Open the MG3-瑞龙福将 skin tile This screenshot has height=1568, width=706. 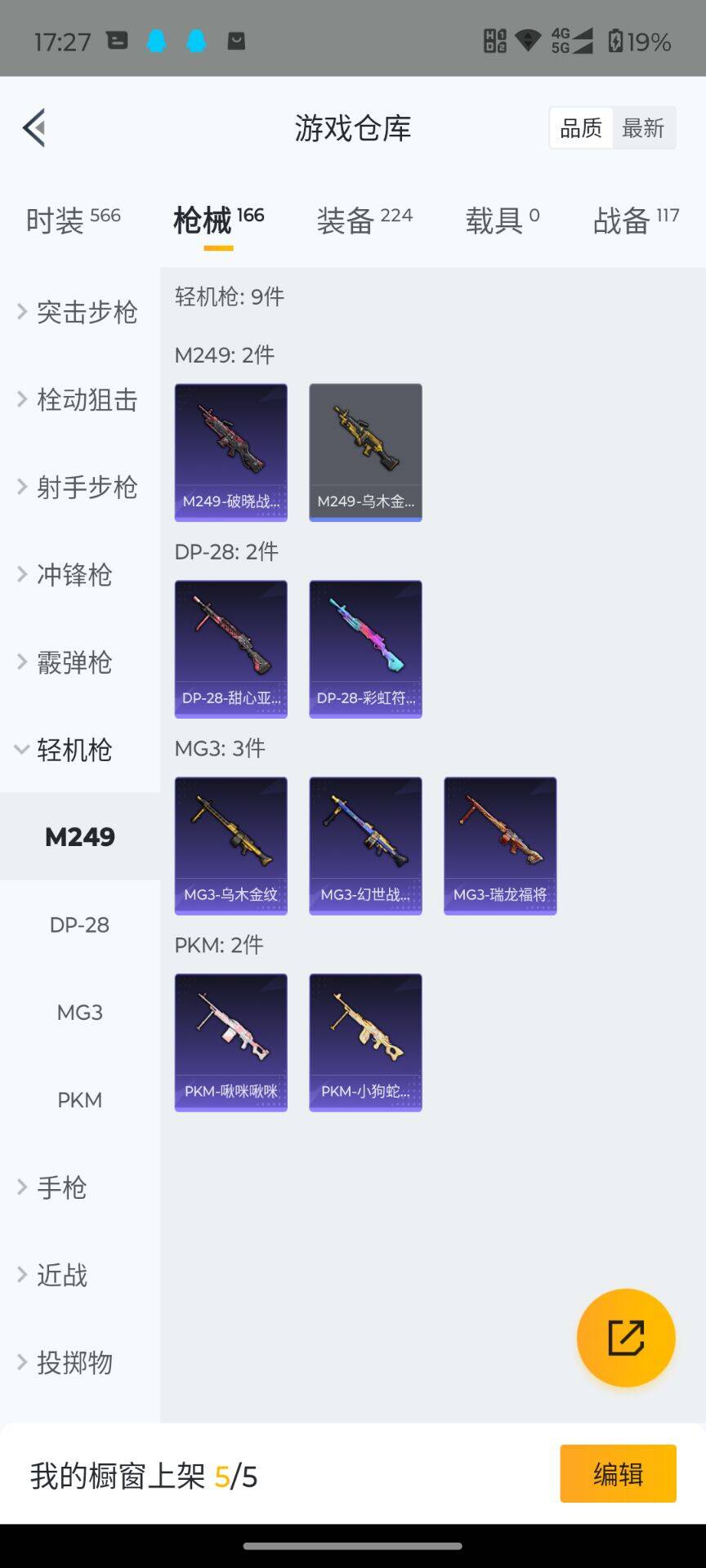point(500,846)
